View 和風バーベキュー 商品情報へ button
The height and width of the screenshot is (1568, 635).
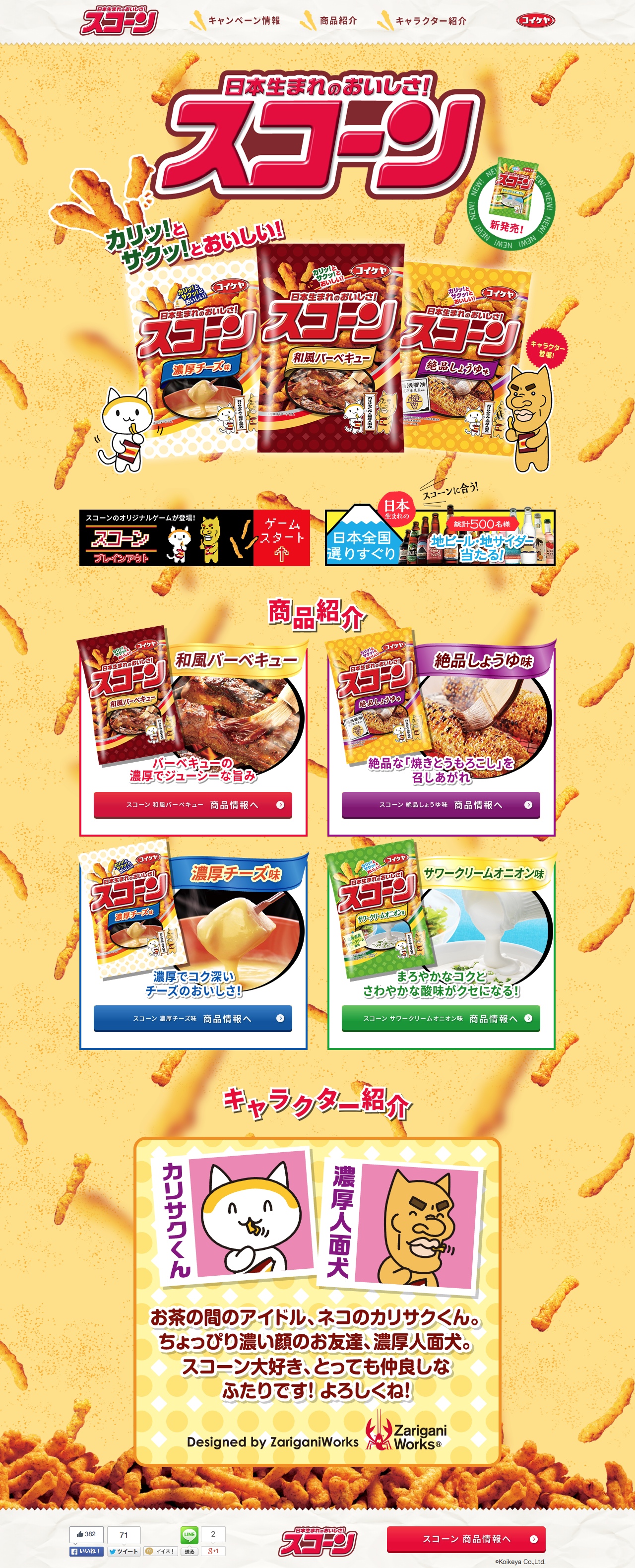pos(193,805)
